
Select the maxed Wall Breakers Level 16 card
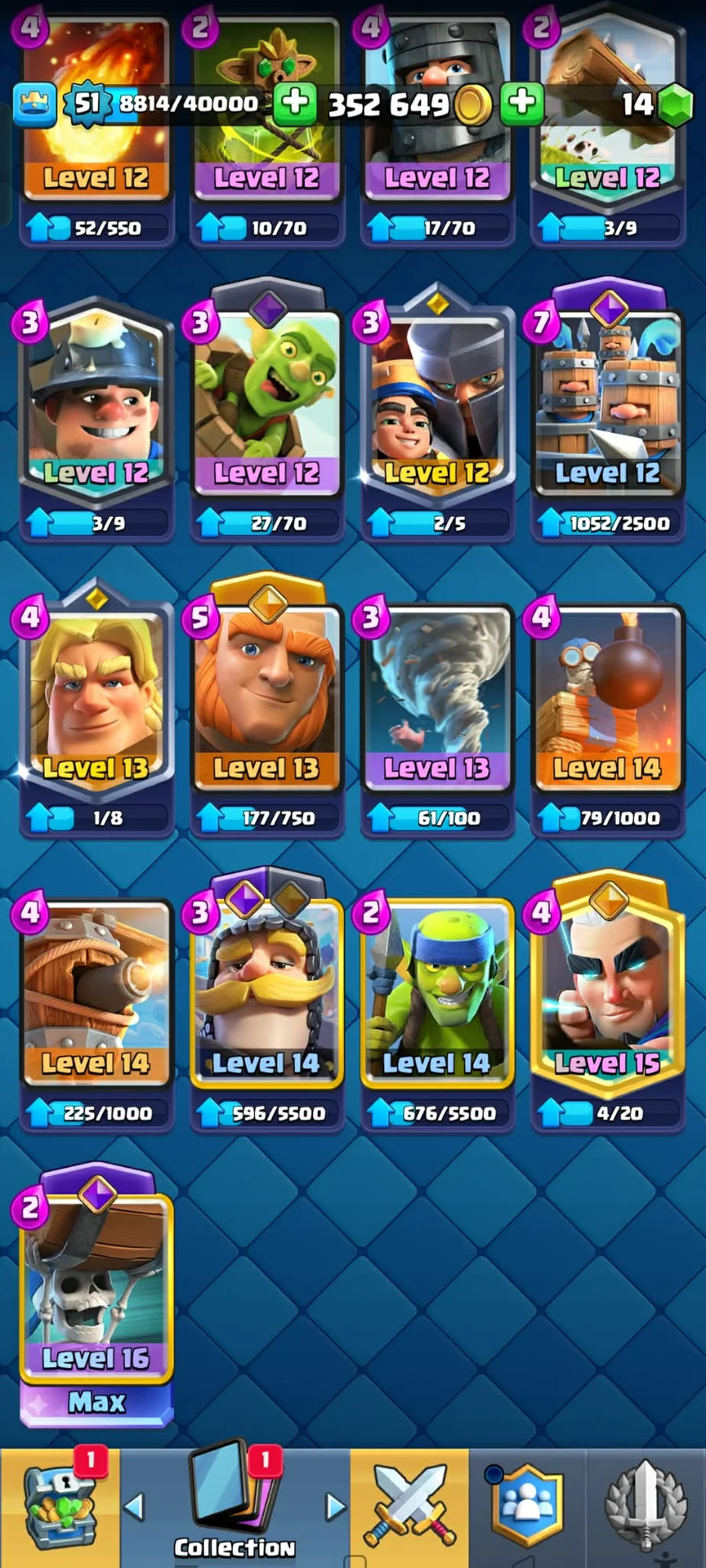click(x=96, y=1286)
